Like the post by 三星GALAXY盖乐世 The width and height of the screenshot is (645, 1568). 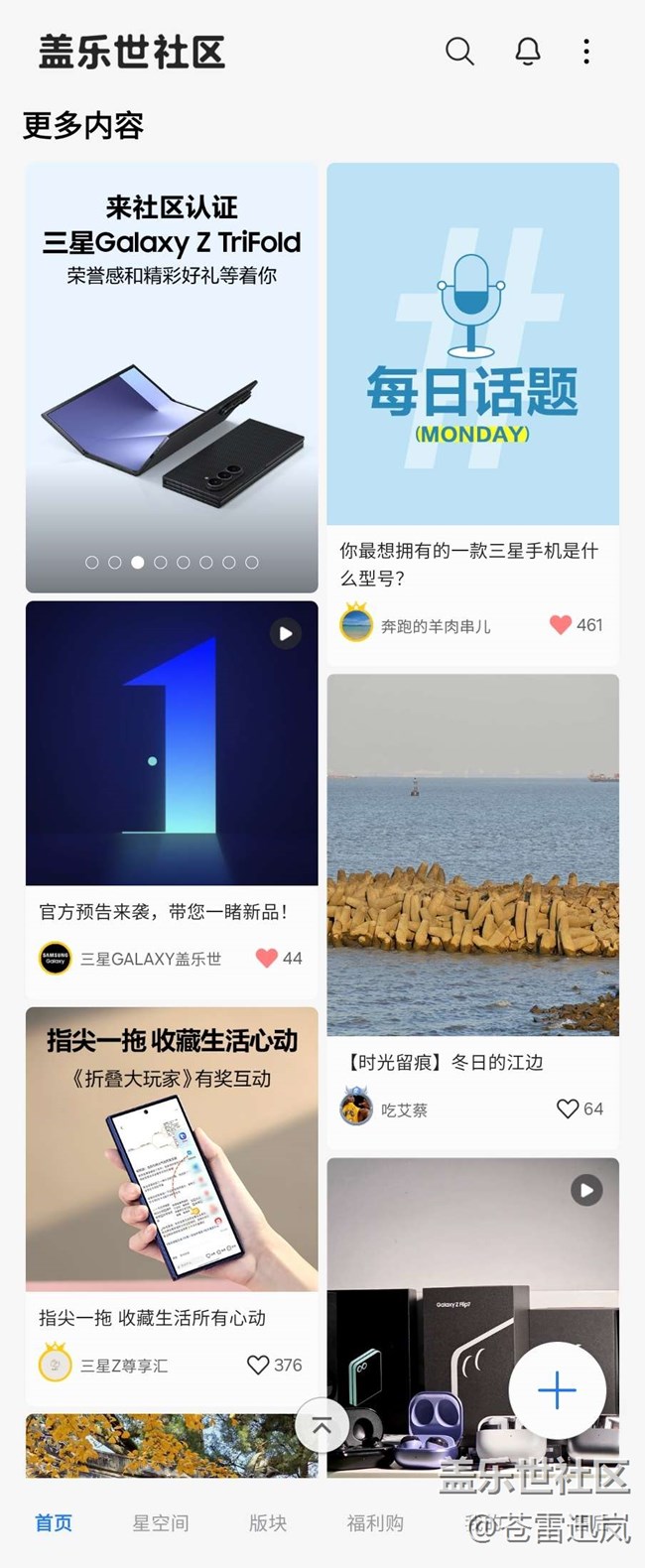[x=267, y=958]
